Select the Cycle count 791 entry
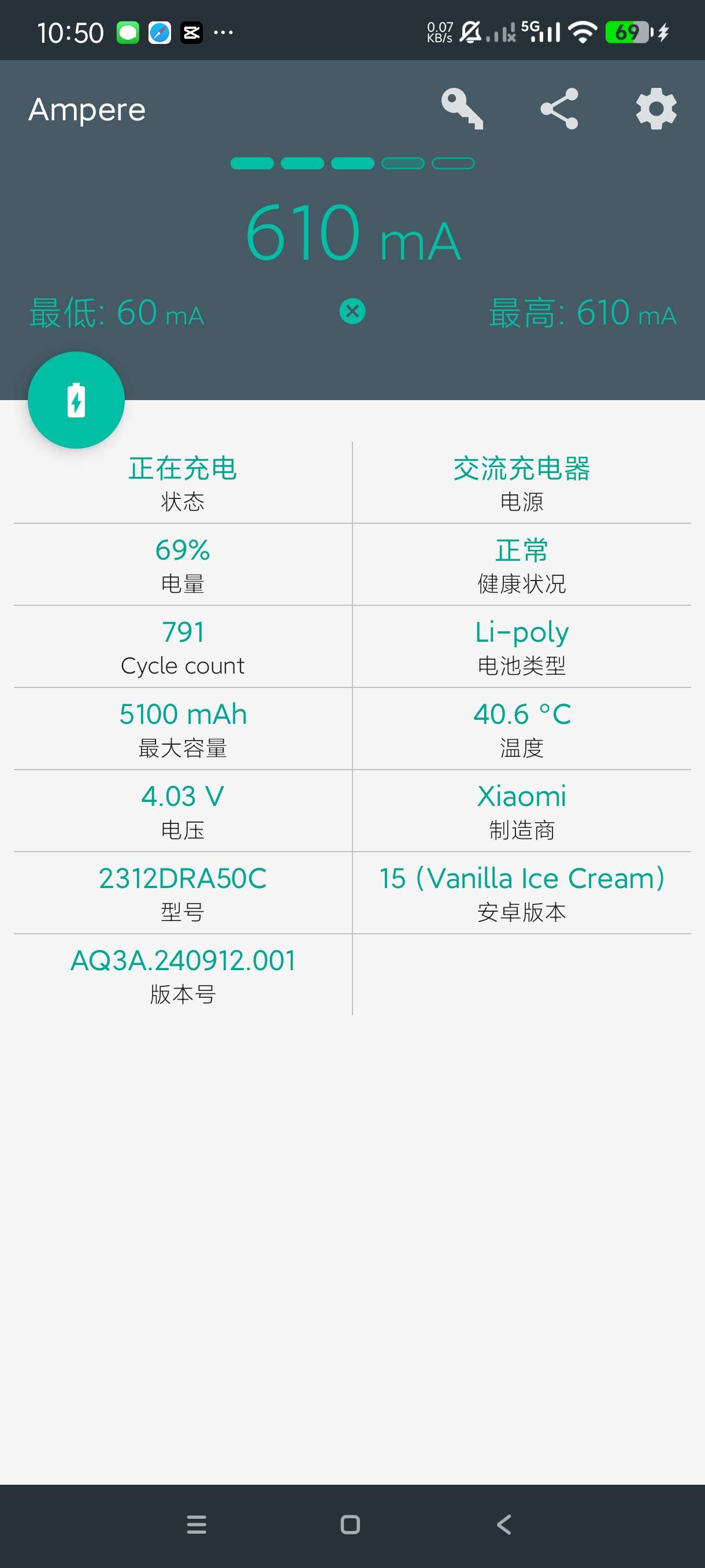Image resolution: width=705 pixels, height=1568 pixels. 183,646
